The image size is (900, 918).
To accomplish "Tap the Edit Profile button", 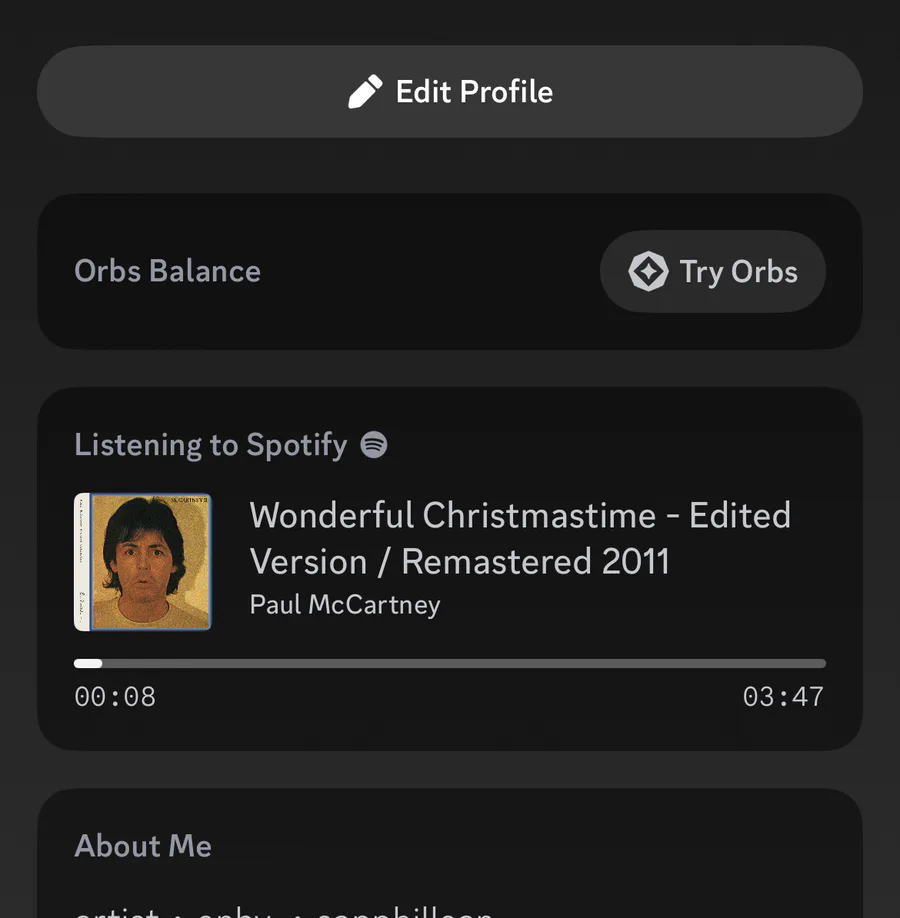I will pyautogui.click(x=450, y=92).
